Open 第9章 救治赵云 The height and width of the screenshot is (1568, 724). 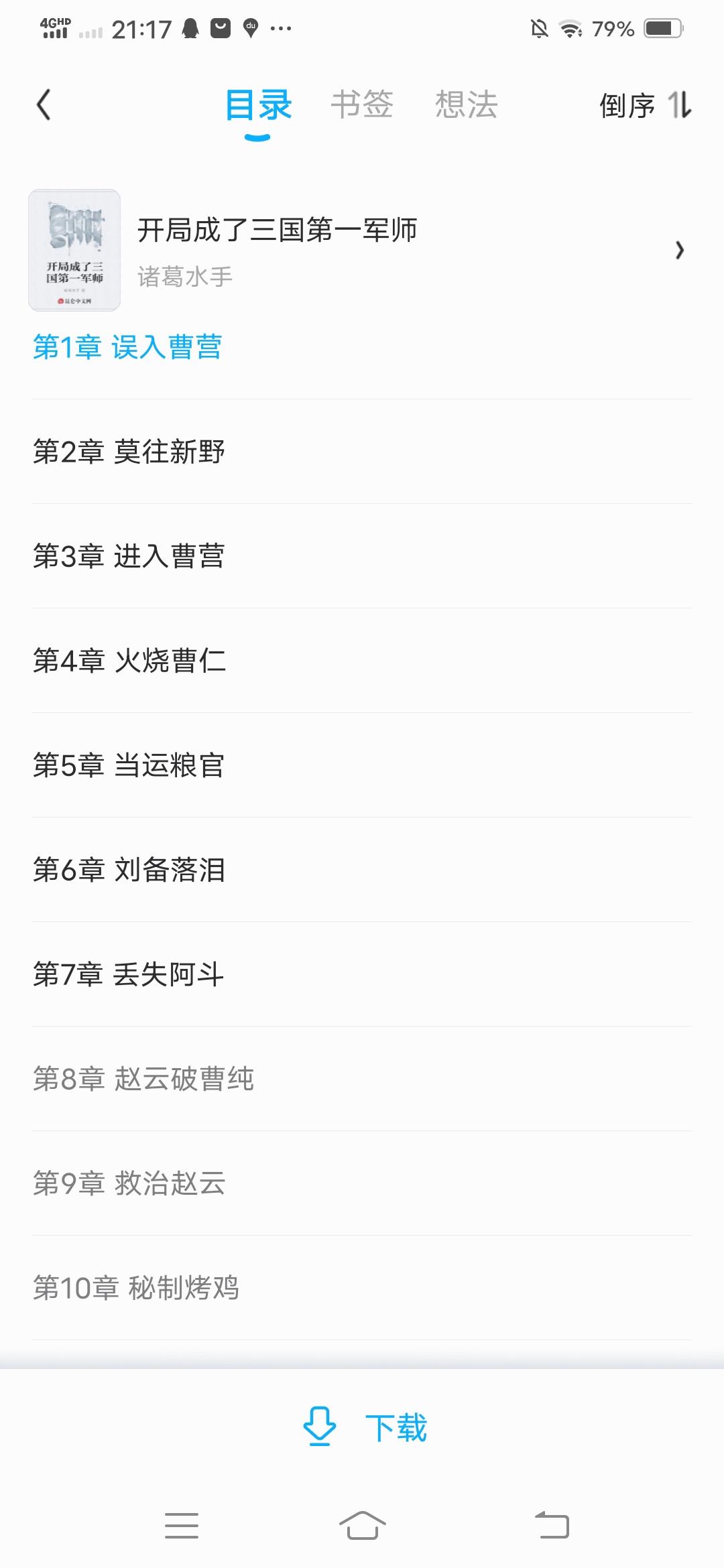click(129, 1183)
